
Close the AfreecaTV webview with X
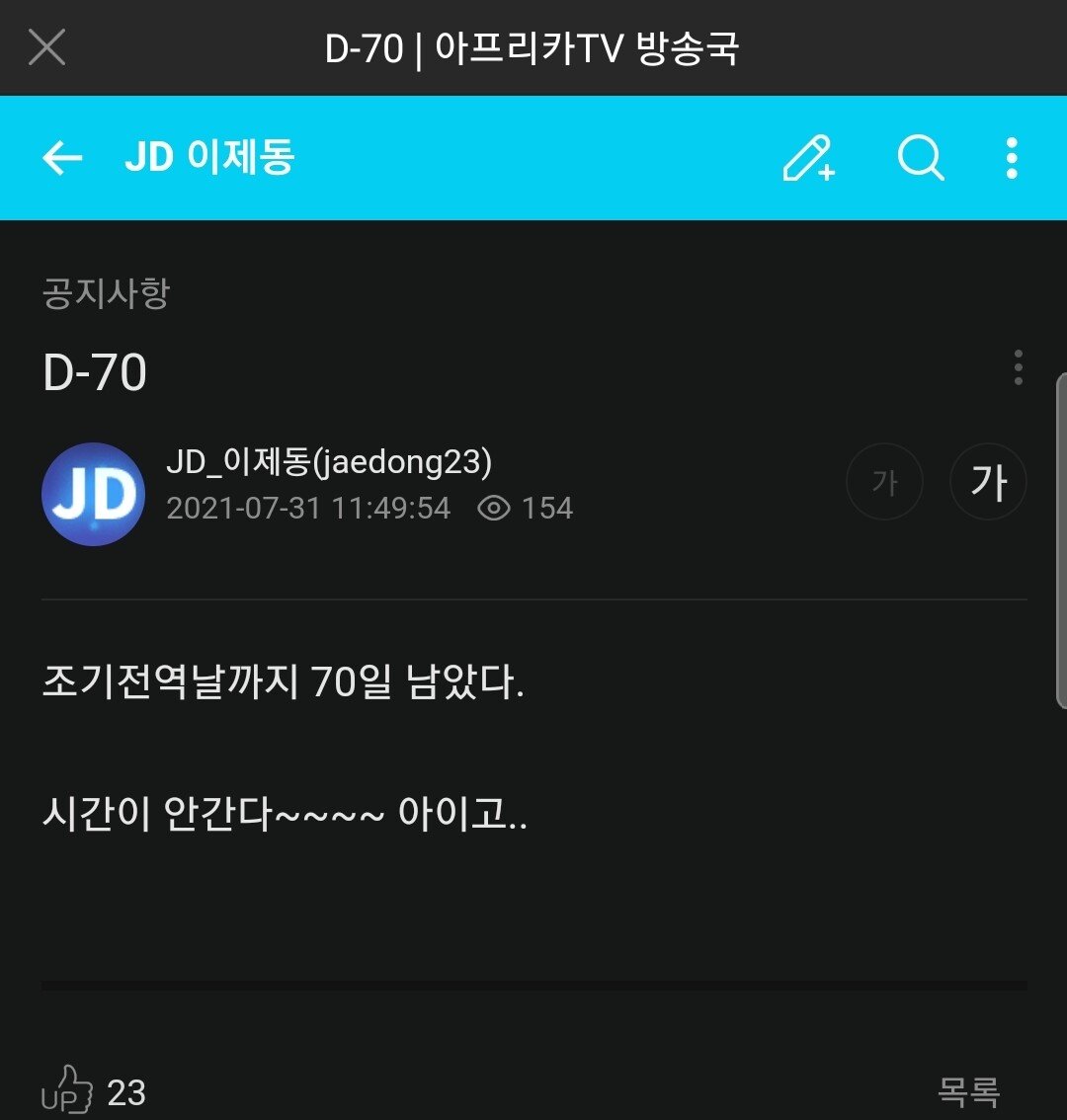(x=46, y=47)
